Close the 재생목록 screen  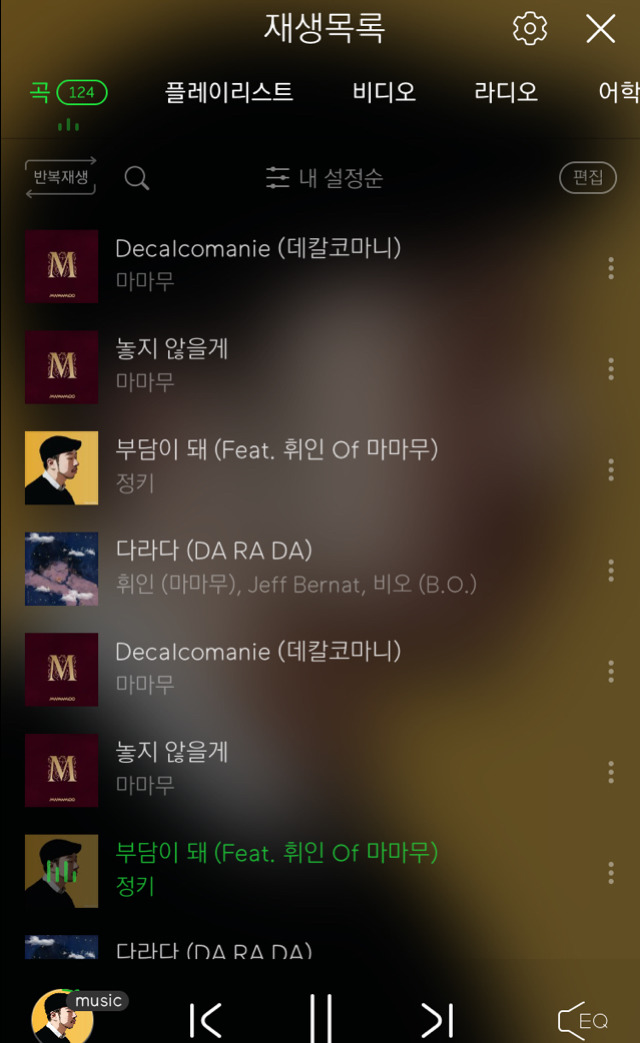(600, 29)
